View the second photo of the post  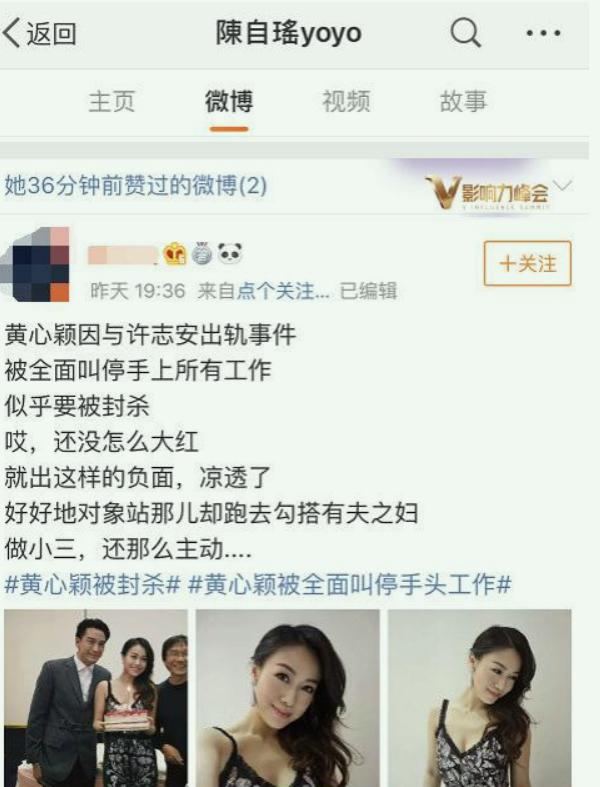(x=287, y=697)
